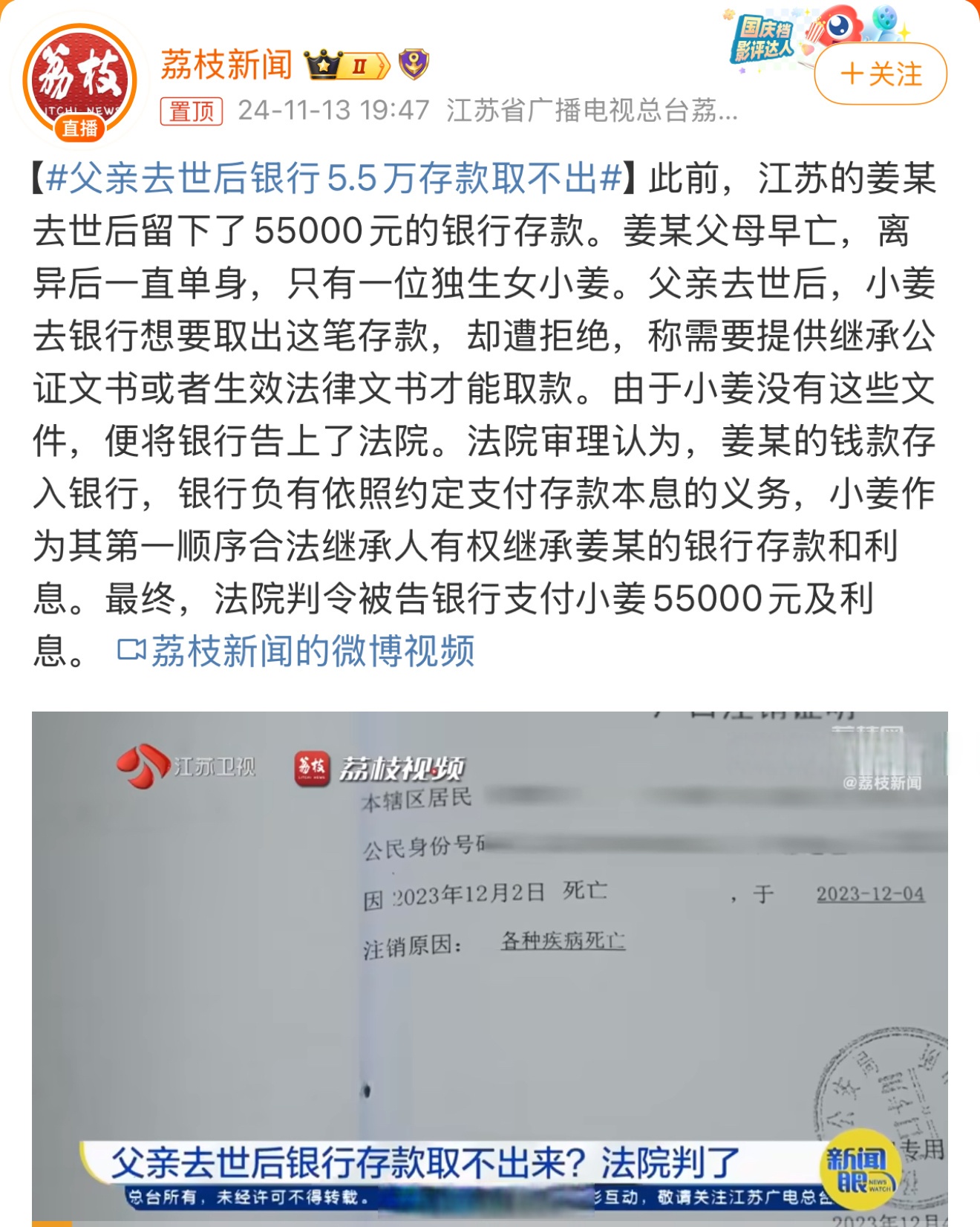
Task: Open hashtag #父亲去世后银行5.5万存款取不出#
Action: 333,179
